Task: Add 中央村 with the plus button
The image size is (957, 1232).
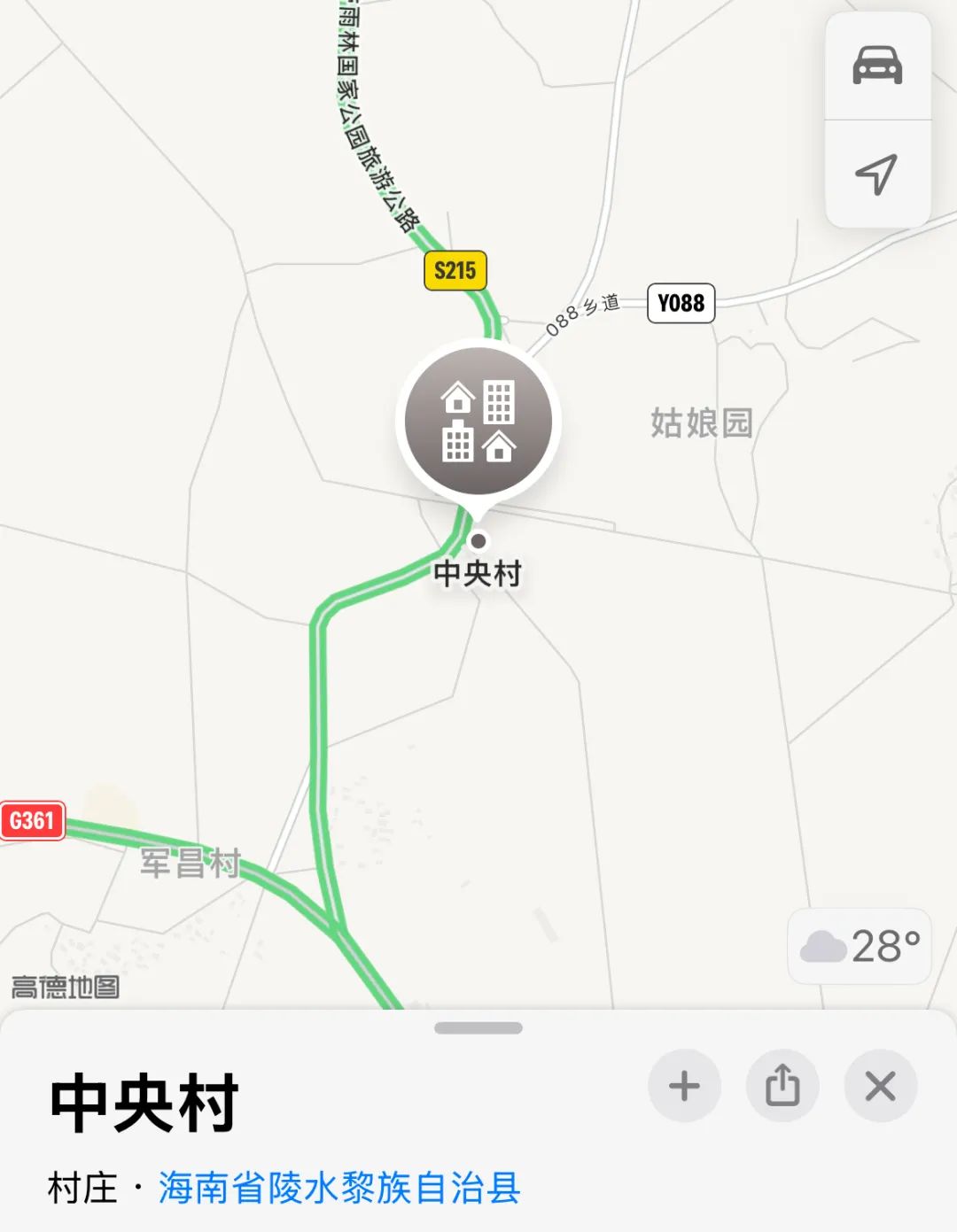Action: point(684,1086)
